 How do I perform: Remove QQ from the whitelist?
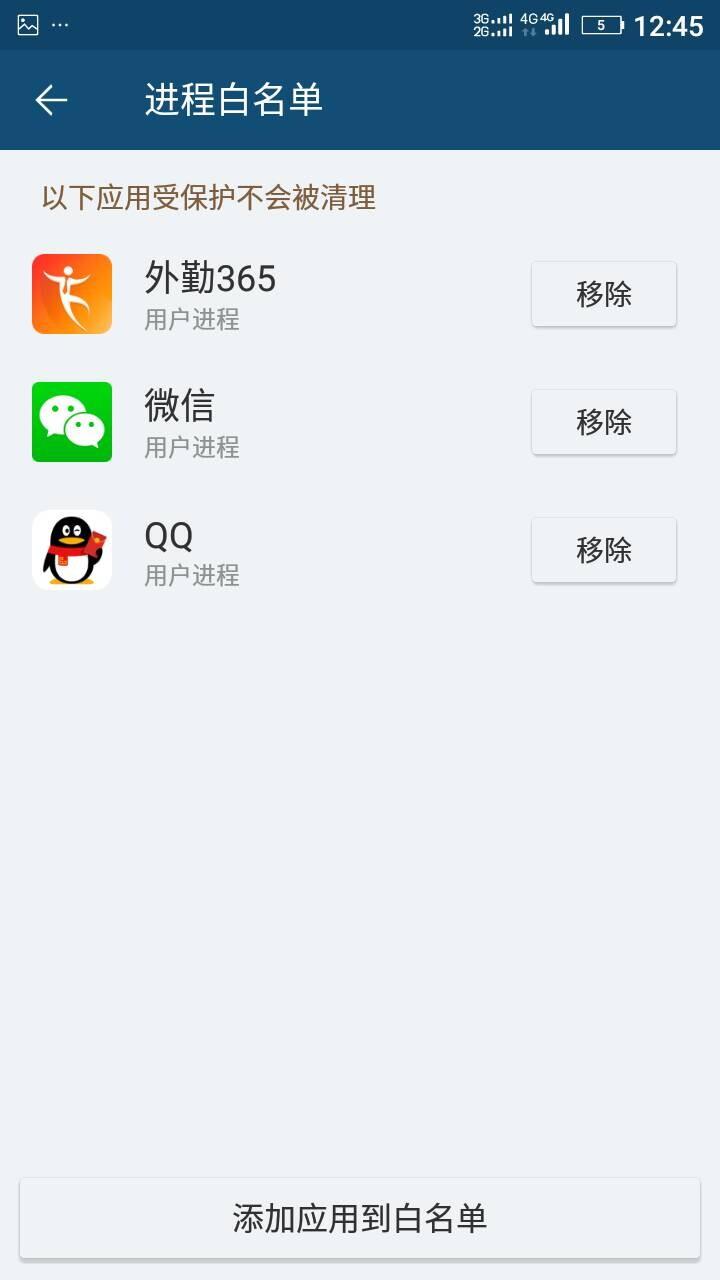coord(603,550)
